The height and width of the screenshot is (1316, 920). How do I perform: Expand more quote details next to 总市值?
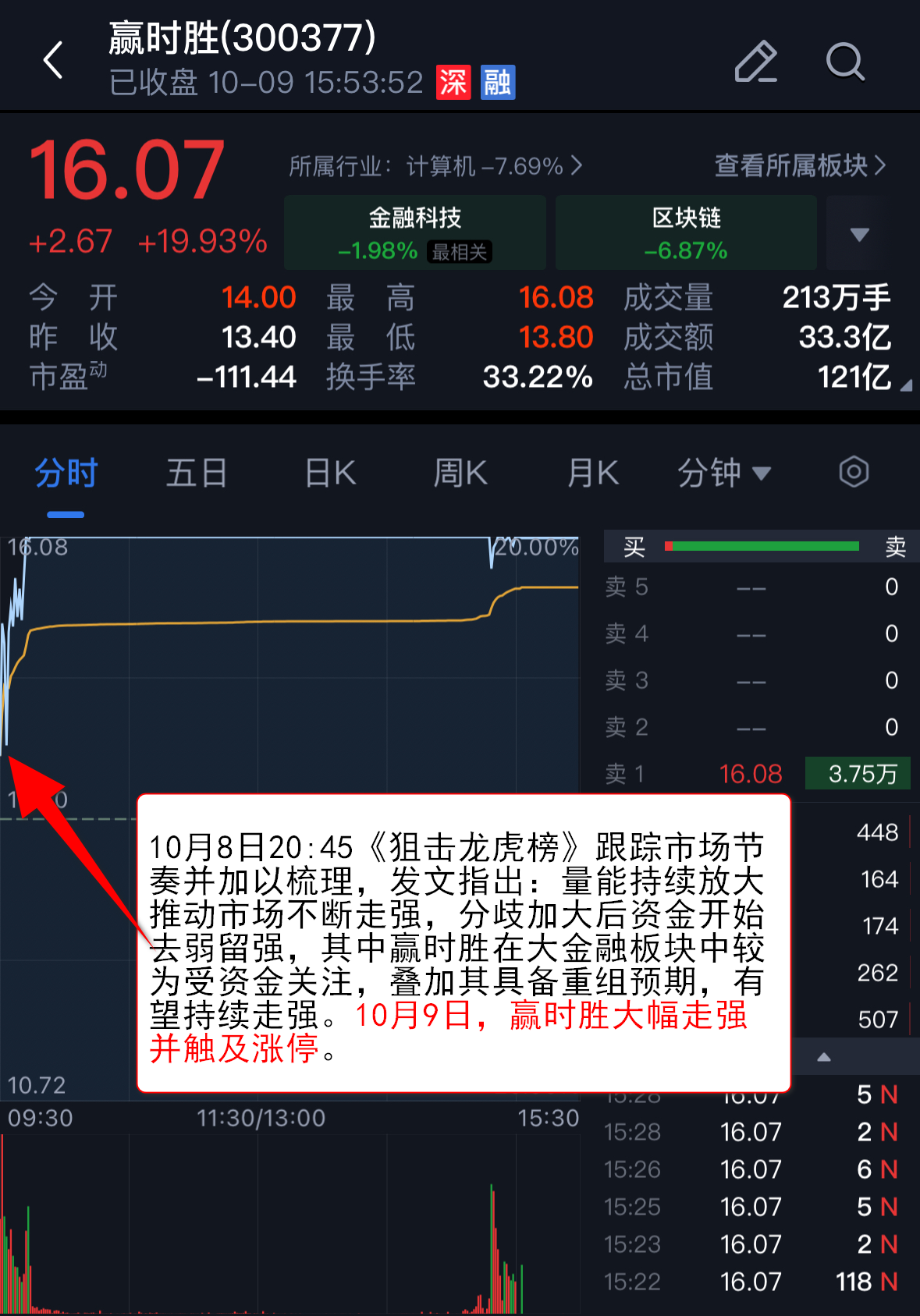click(905, 385)
